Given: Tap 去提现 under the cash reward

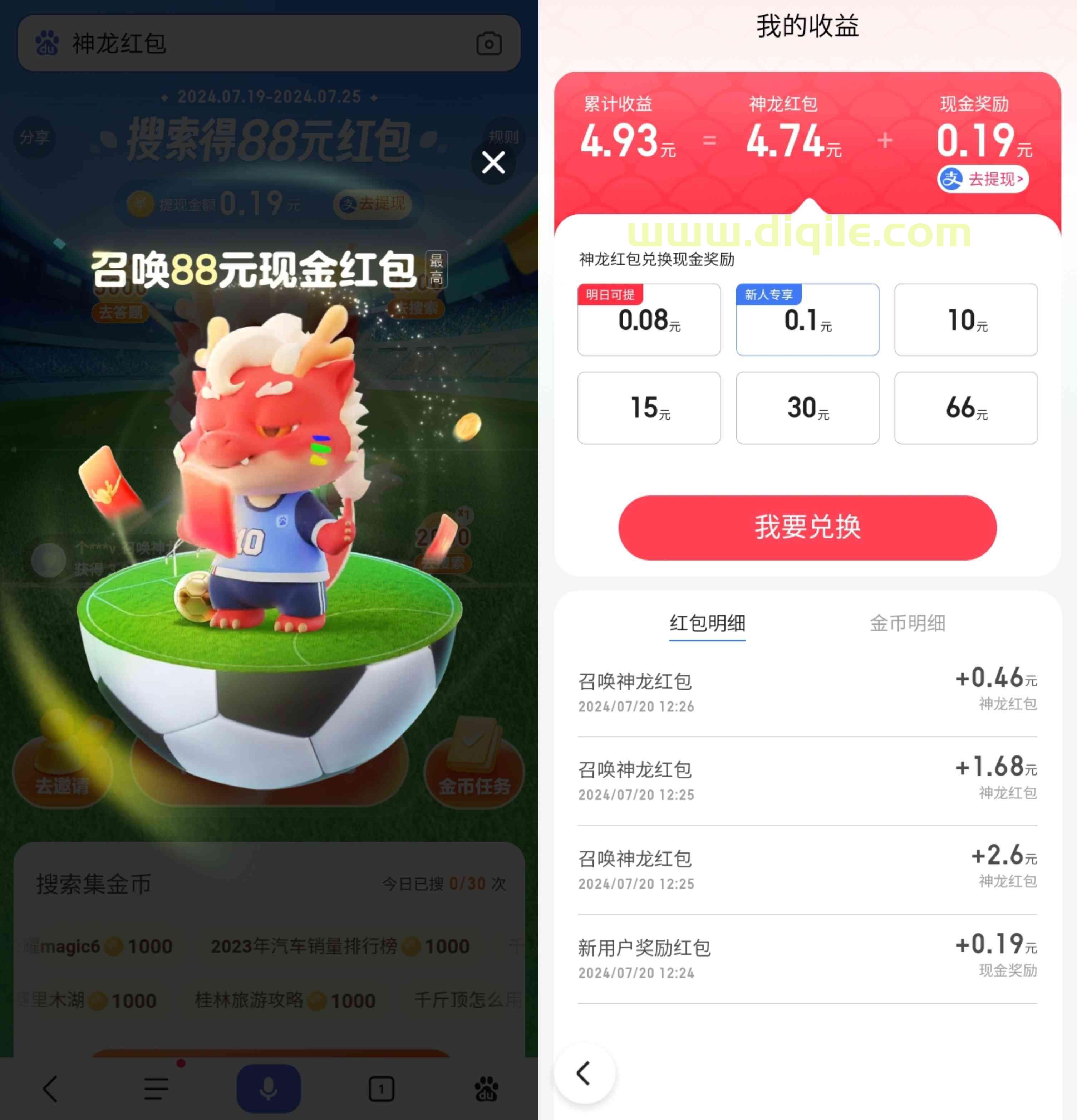Looking at the screenshot, I should (983, 180).
